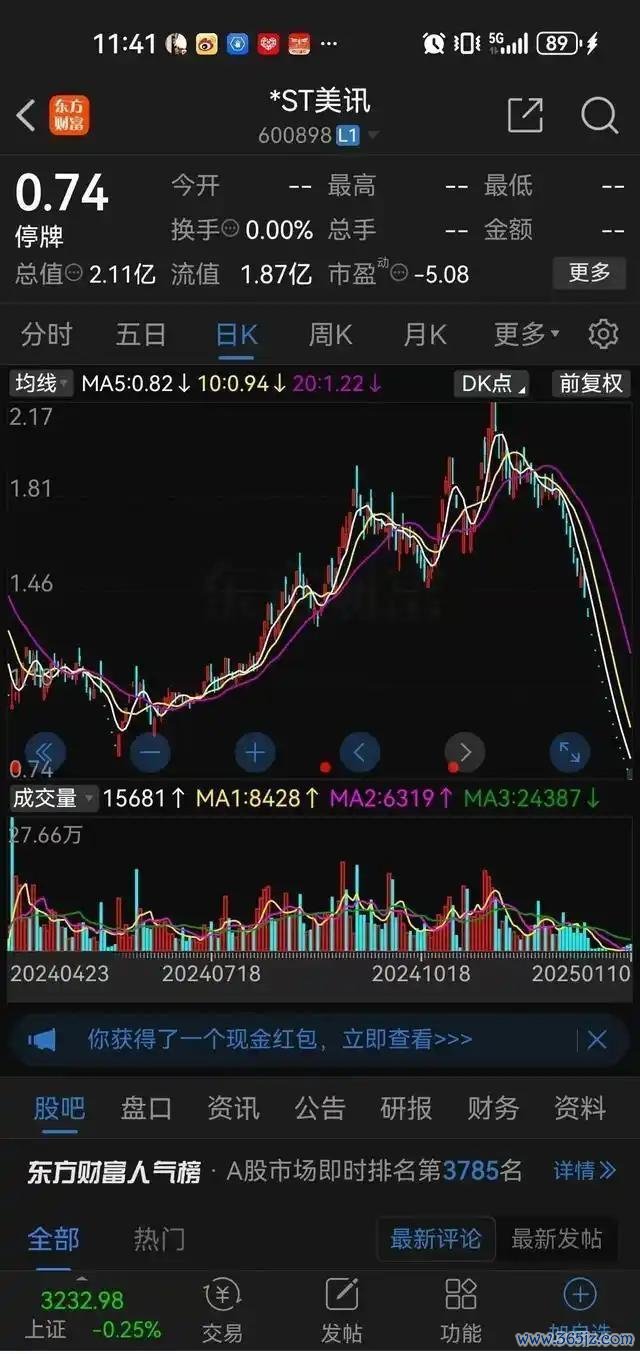Screen dimensions: 640x1354
Task: Zoom in the chart with plus button
Action: click(254, 751)
